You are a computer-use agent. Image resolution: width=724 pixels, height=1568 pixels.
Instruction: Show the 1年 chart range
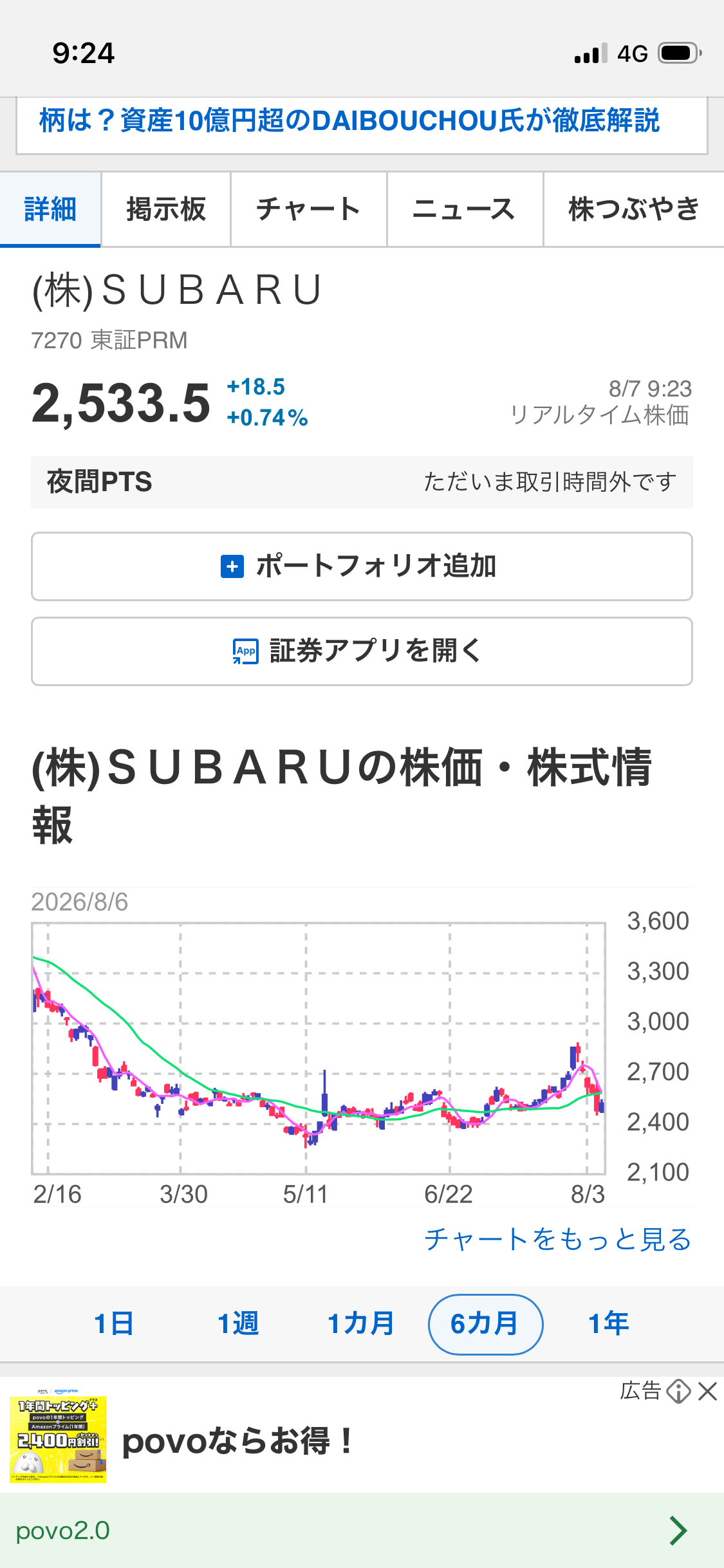coord(609,1324)
